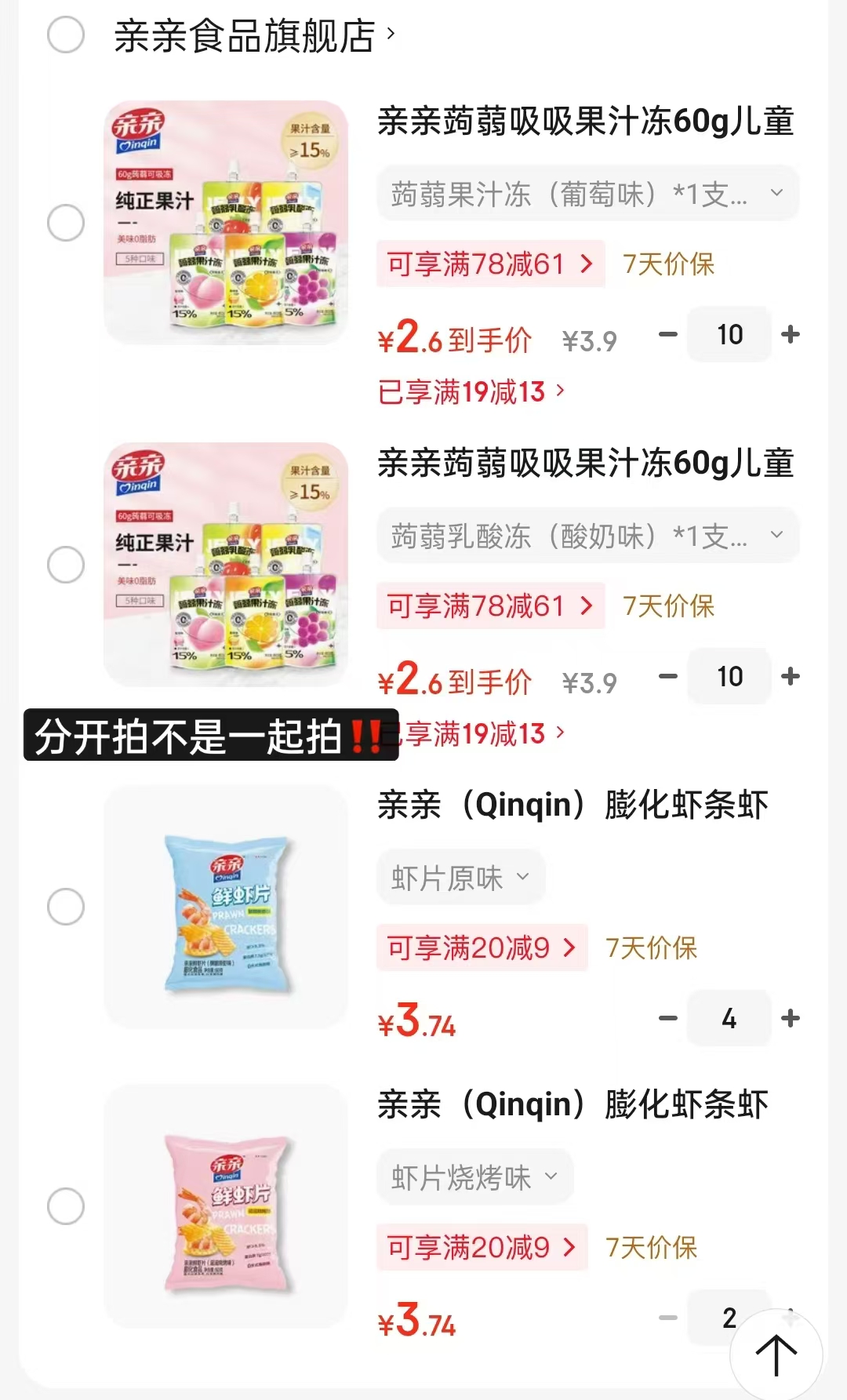Screen dimensions: 847x1400
Task: Click the back-to-top arrow
Action: point(777,1353)
